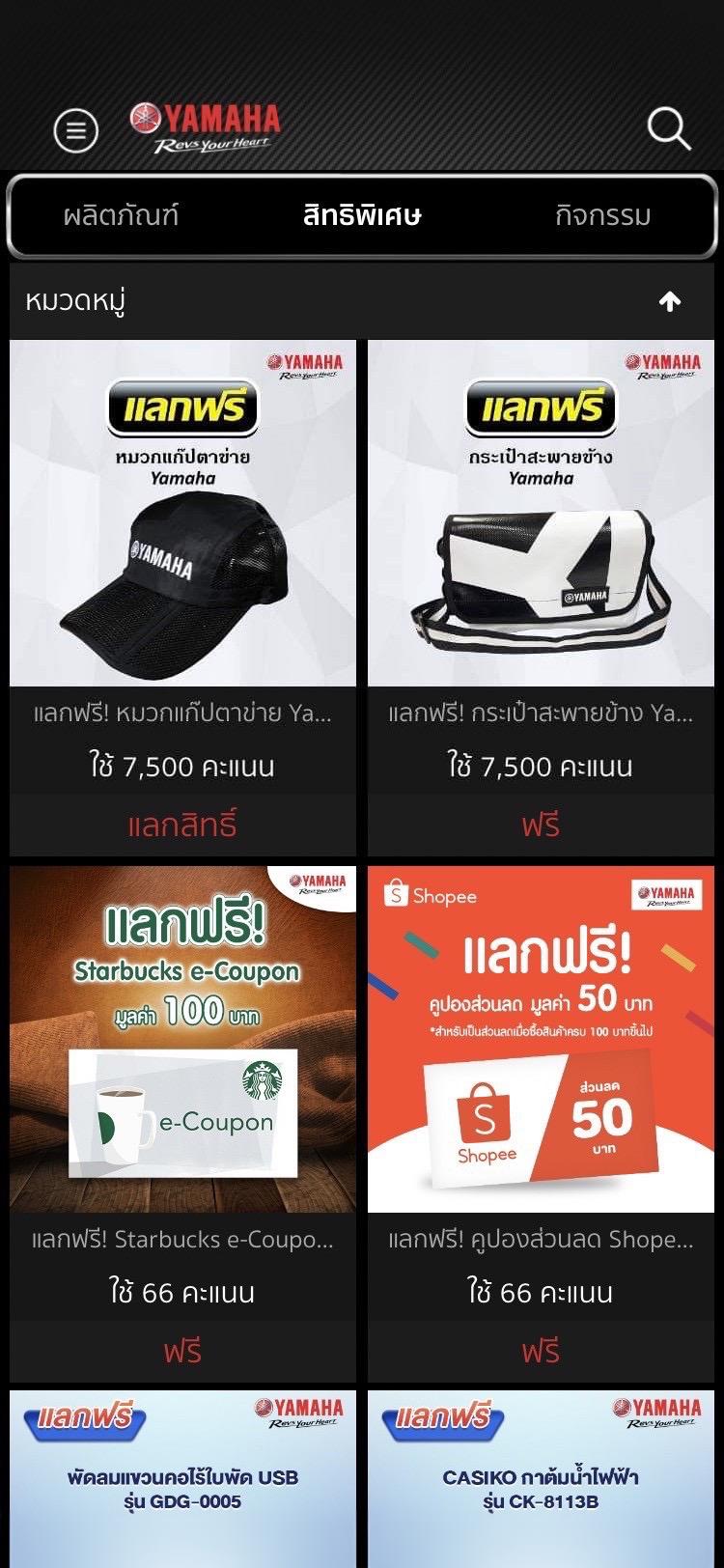Tap ฟรี under the Yamaha shoulder bag
The height and width of the screenshot is (1568, 724).
tap(541, 826)
